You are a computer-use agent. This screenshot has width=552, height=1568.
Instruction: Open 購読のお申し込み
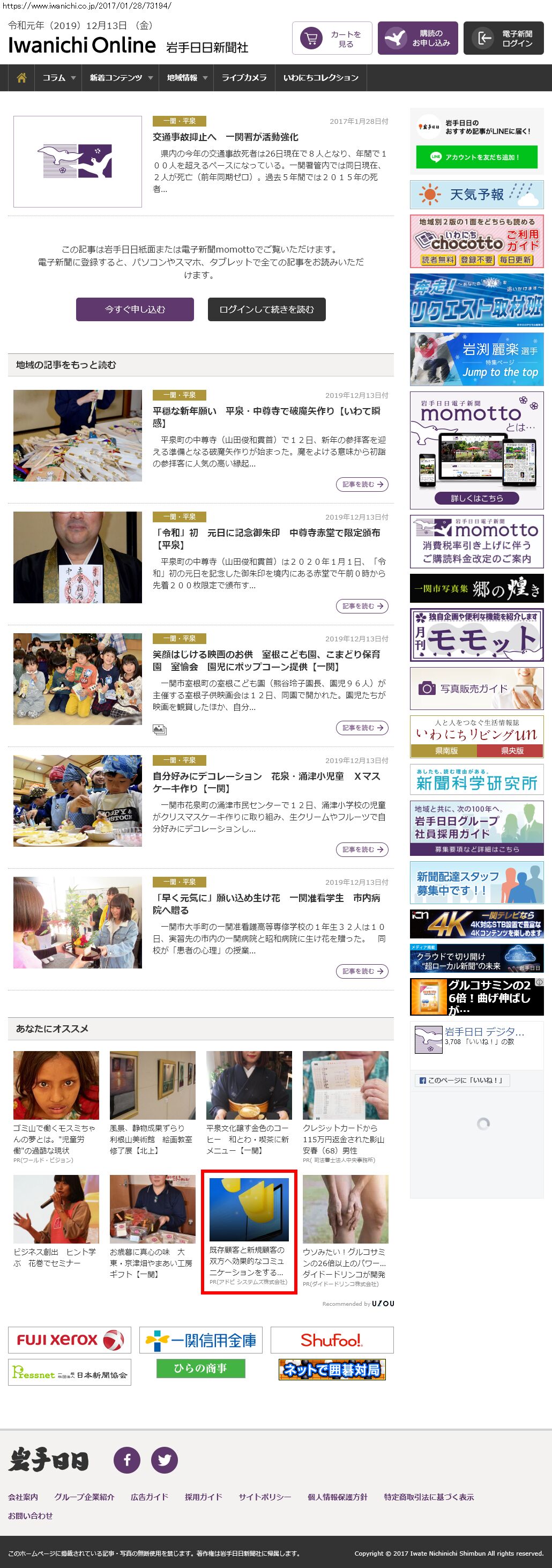coord(417,39)
